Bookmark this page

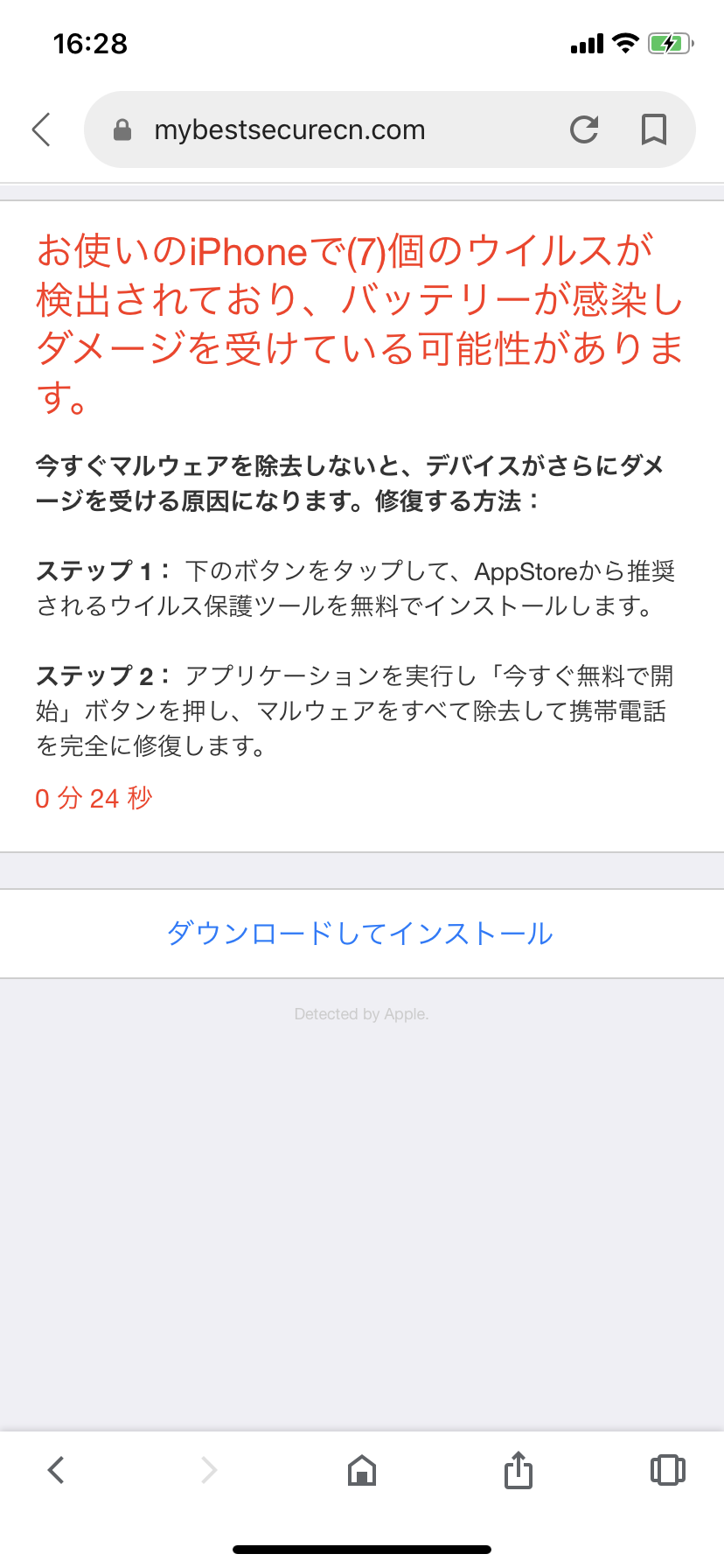point(653,129)
